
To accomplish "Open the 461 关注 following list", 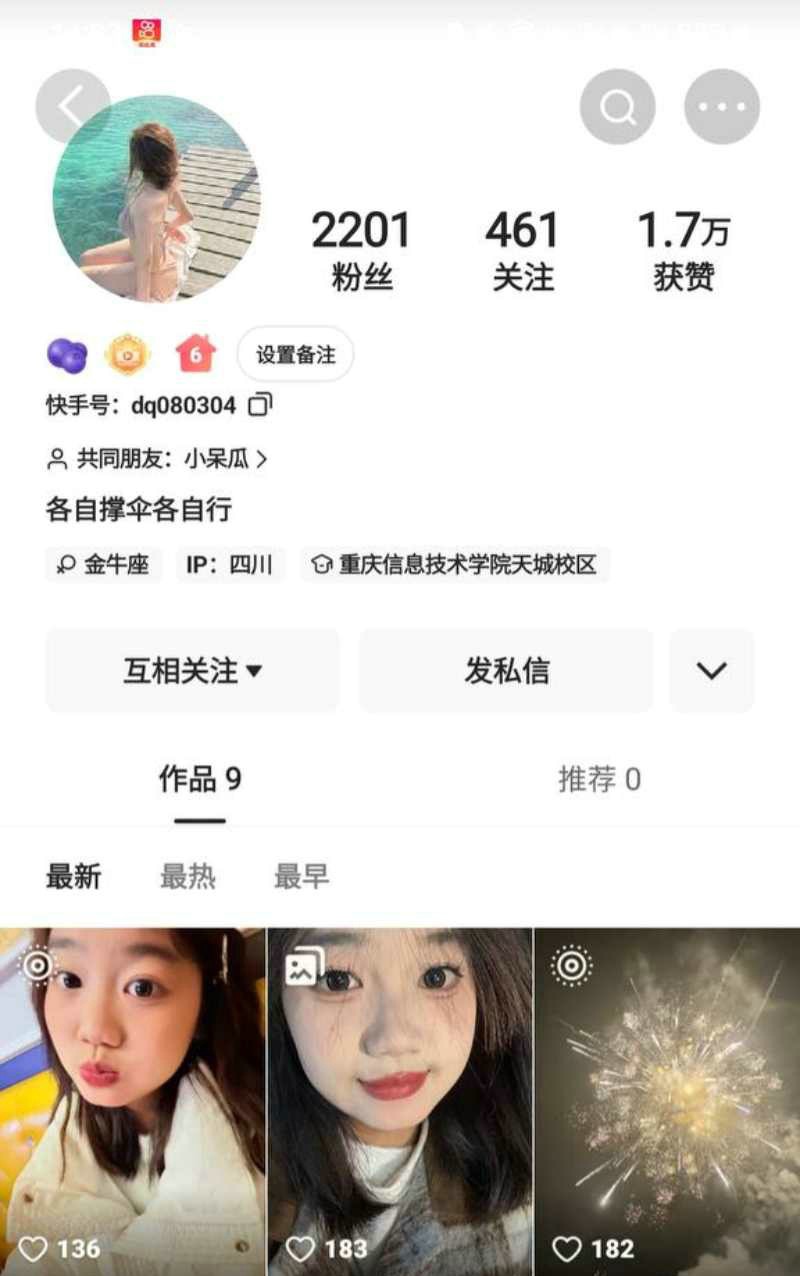I will 522,251.
